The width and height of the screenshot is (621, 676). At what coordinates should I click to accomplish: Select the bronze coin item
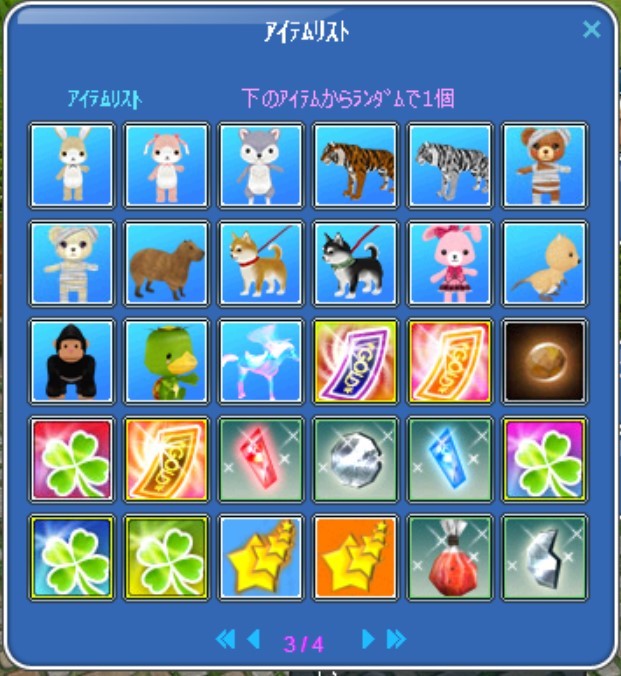[545, 361]
